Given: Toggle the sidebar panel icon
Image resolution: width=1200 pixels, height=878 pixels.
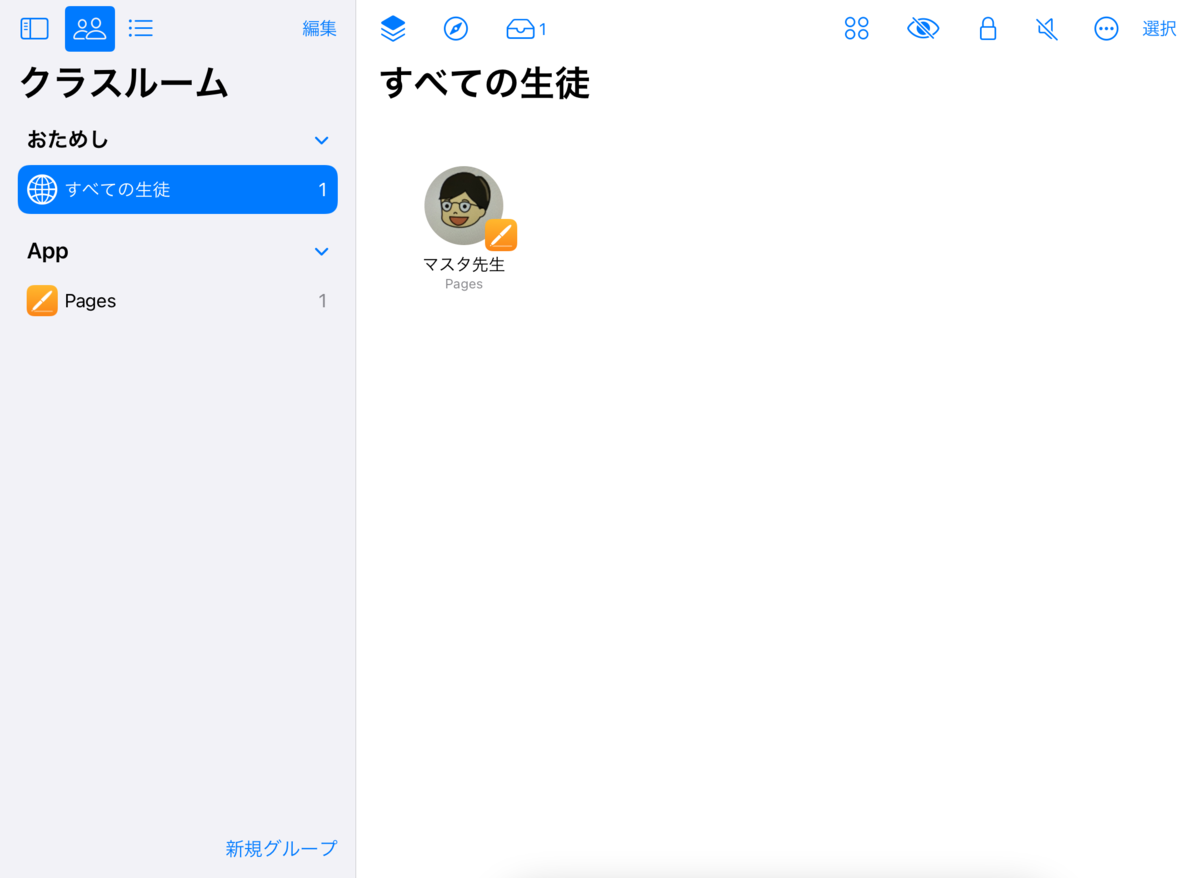Looking at the screenshot, I should 35,29.
